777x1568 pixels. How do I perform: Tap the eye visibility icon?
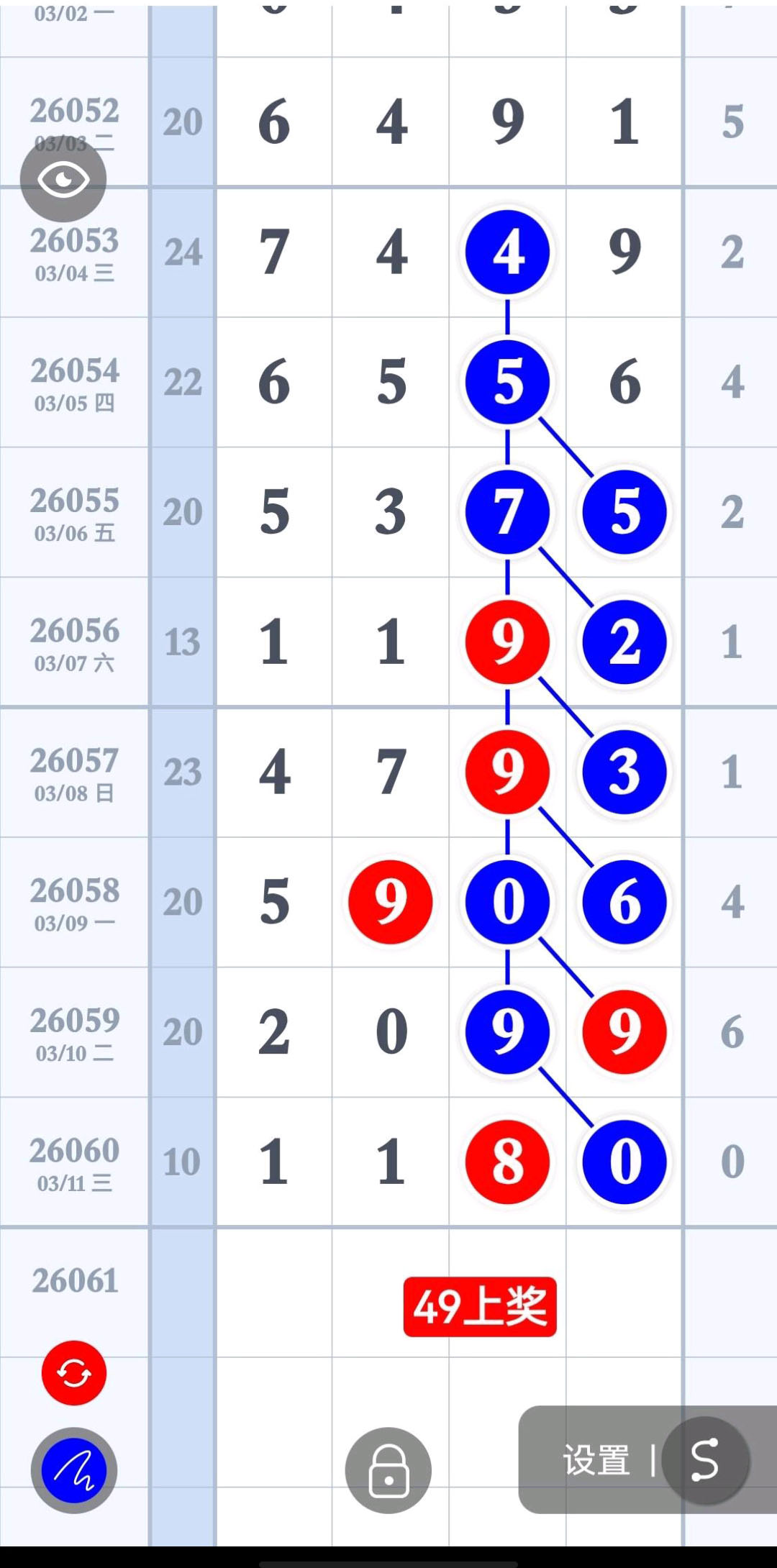coord(63,179)
